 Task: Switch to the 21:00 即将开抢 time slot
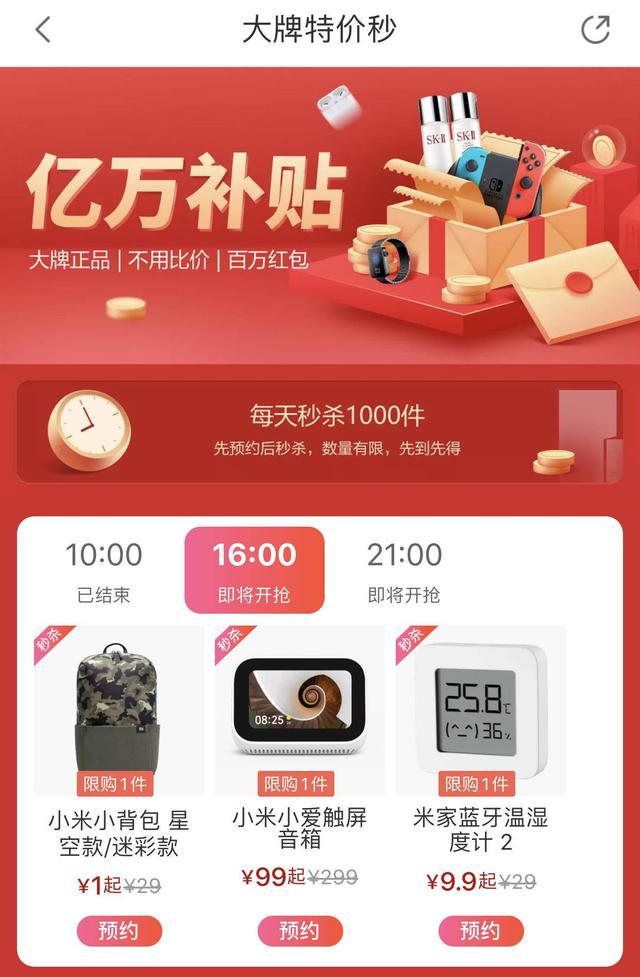click(x=404, y=572)
